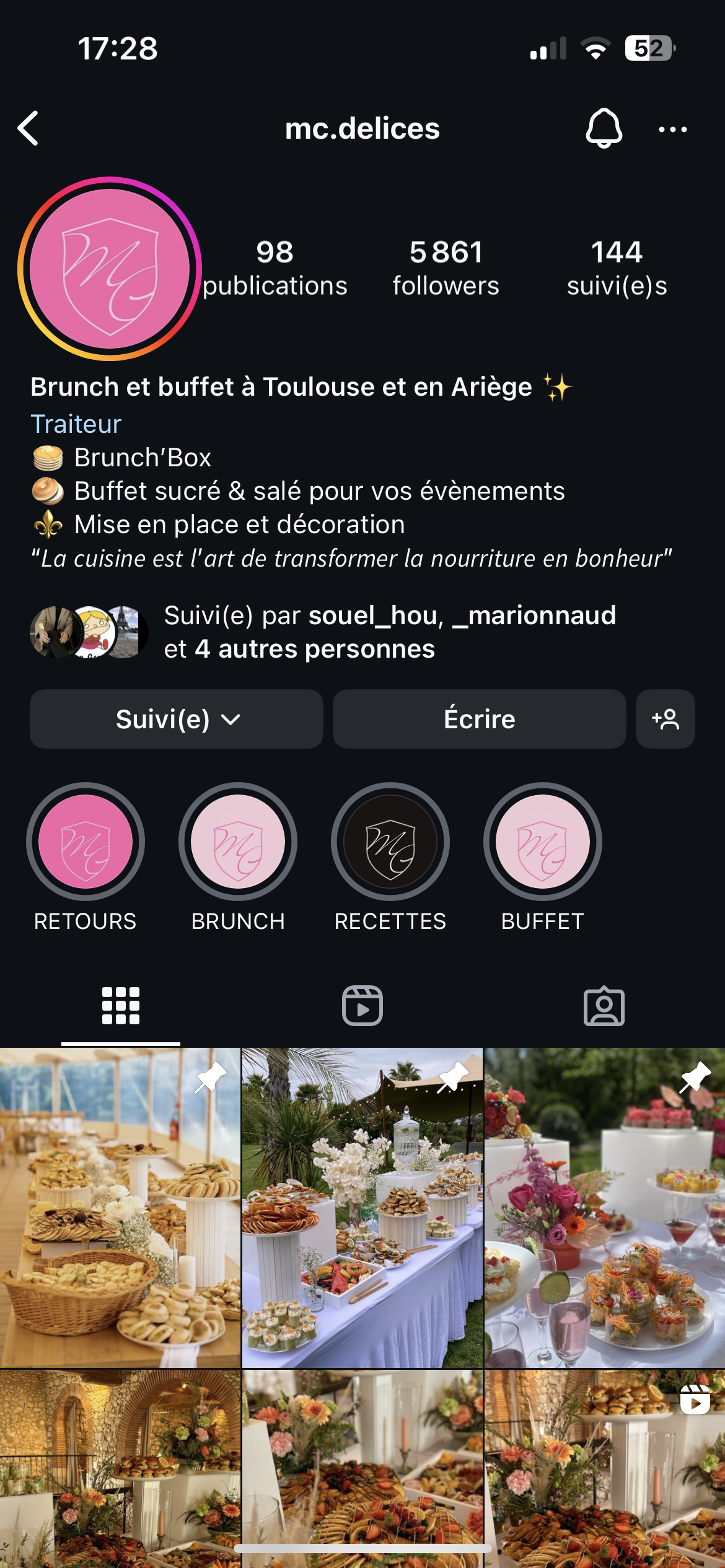Open the 144 suivi(e)s list

point(617,268)
